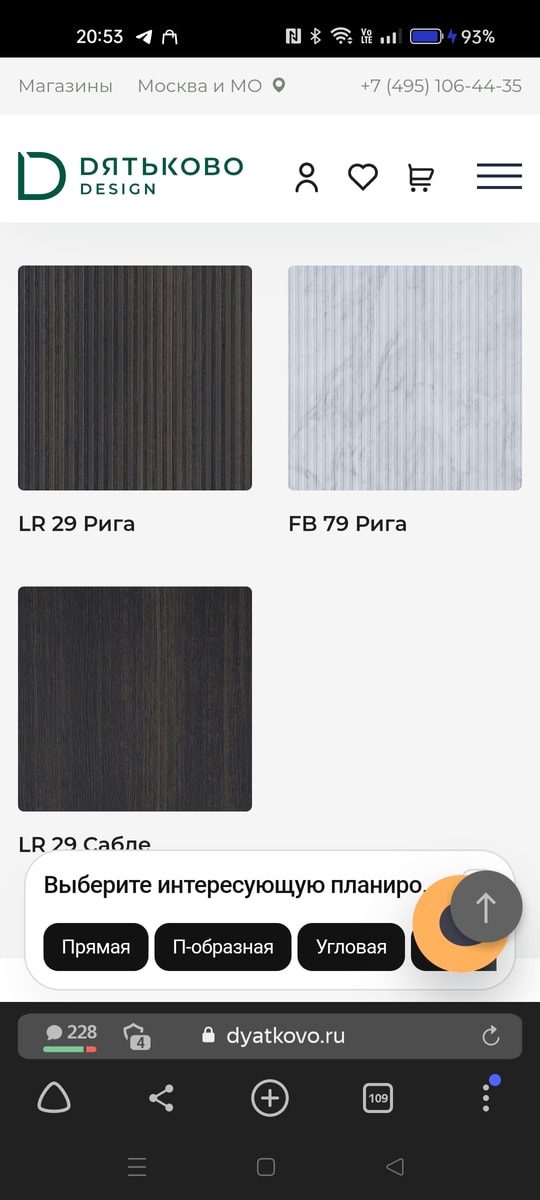
Task: Reload the page
Action: [x=490, y=1036]
